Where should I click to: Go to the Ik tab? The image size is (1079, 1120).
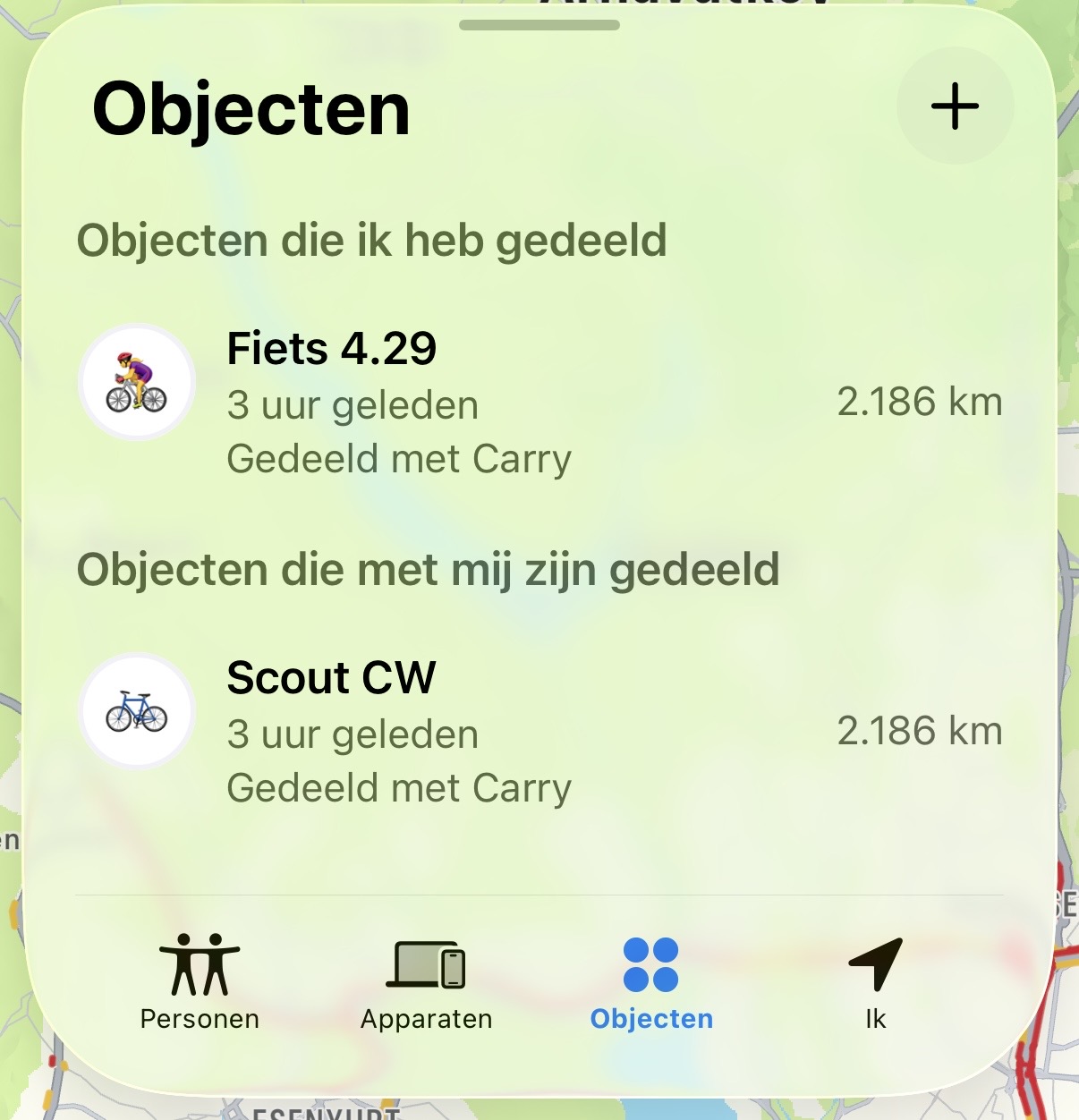tap(875, 983)
